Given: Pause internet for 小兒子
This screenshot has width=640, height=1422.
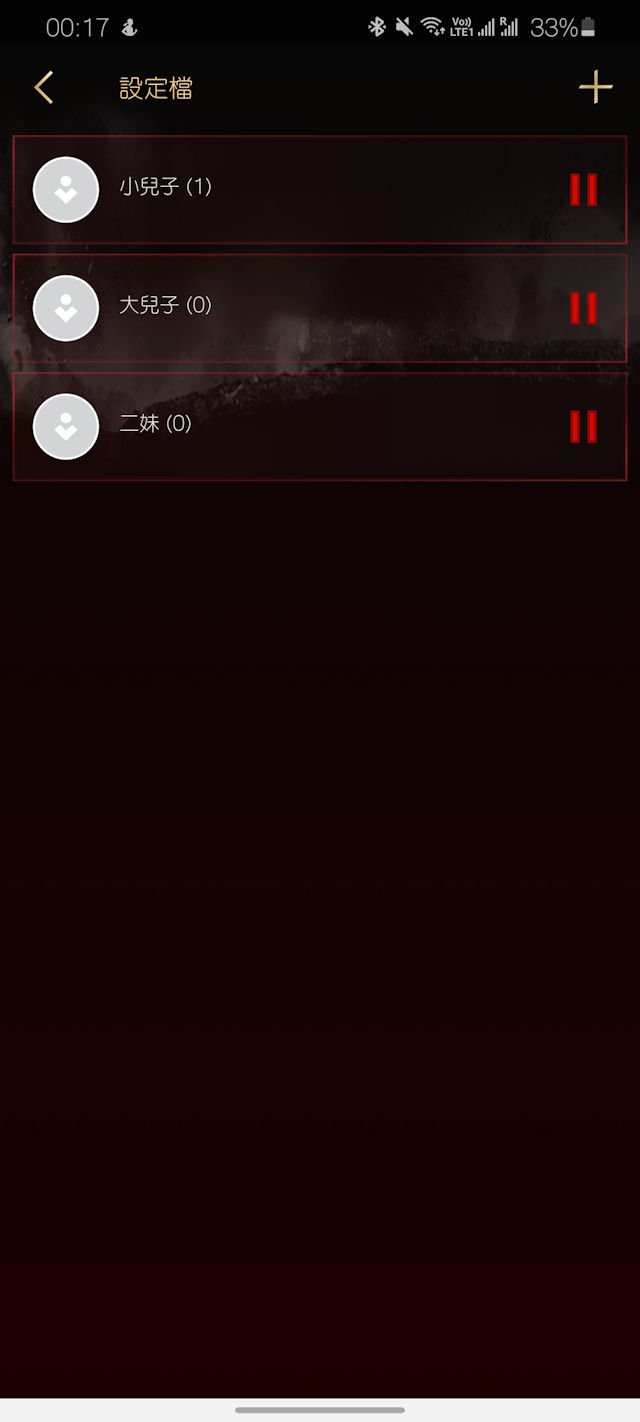Looking at the screenshot, I should point(583,189).
